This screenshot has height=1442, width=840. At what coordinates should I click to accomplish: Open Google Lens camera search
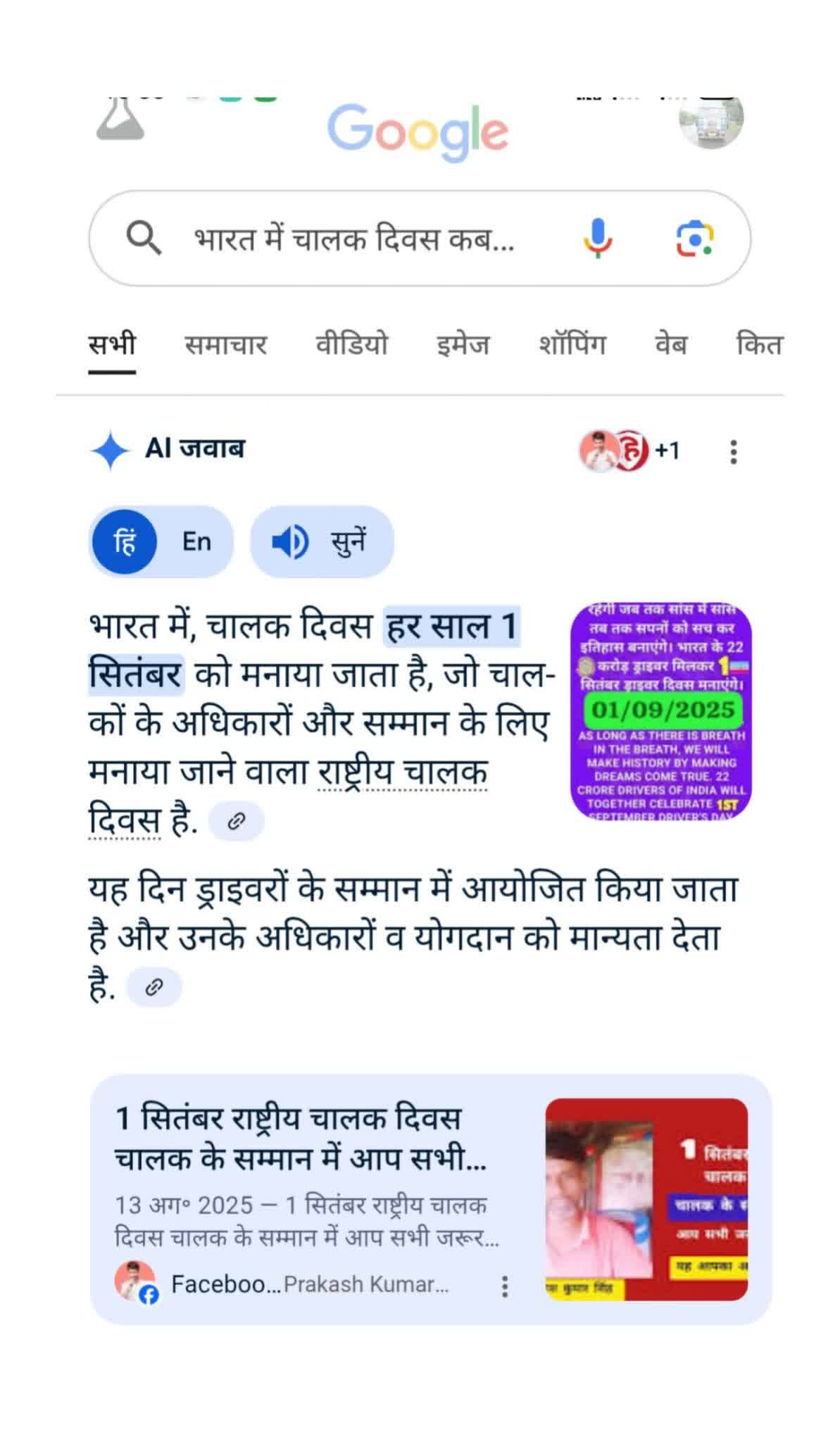pyautogui.click(x=694, y=239)
